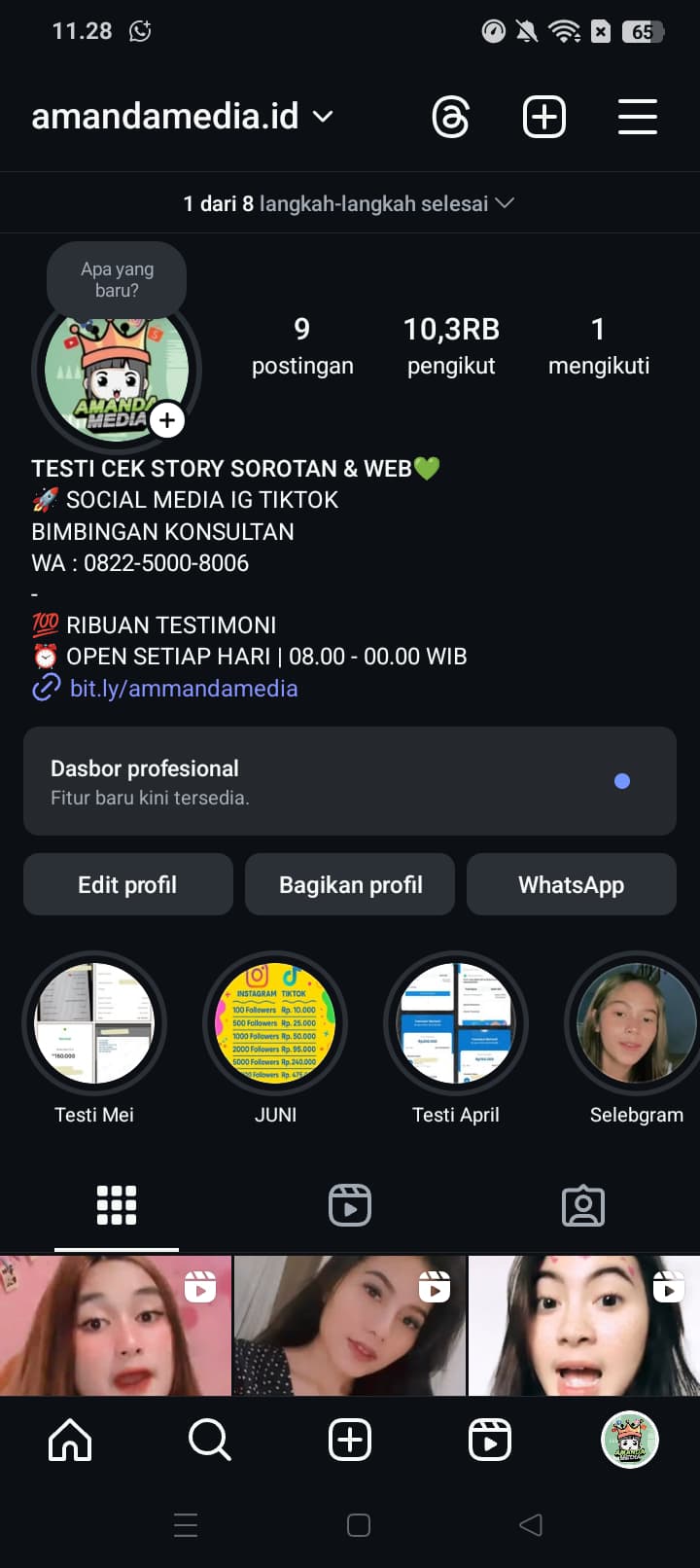Tap Bagikan profil button
The image size is (700, 1568).
(350, 884)
